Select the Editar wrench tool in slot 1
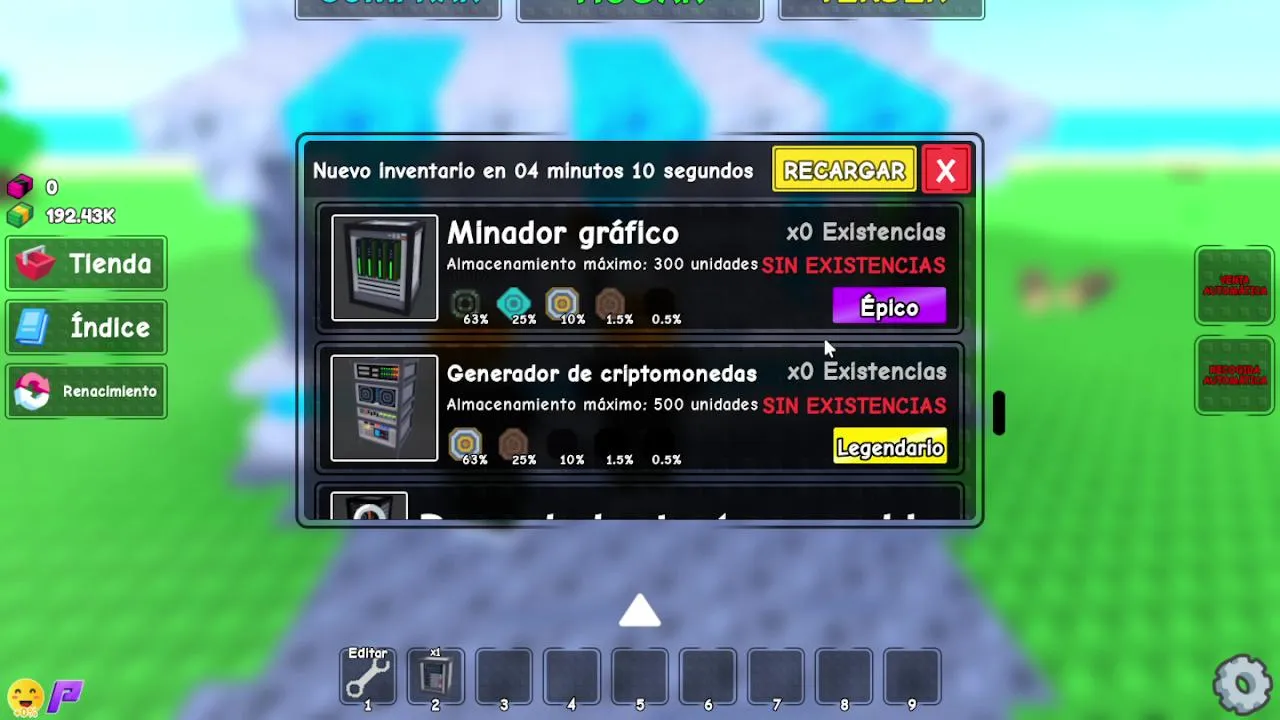 pos(368,678)
